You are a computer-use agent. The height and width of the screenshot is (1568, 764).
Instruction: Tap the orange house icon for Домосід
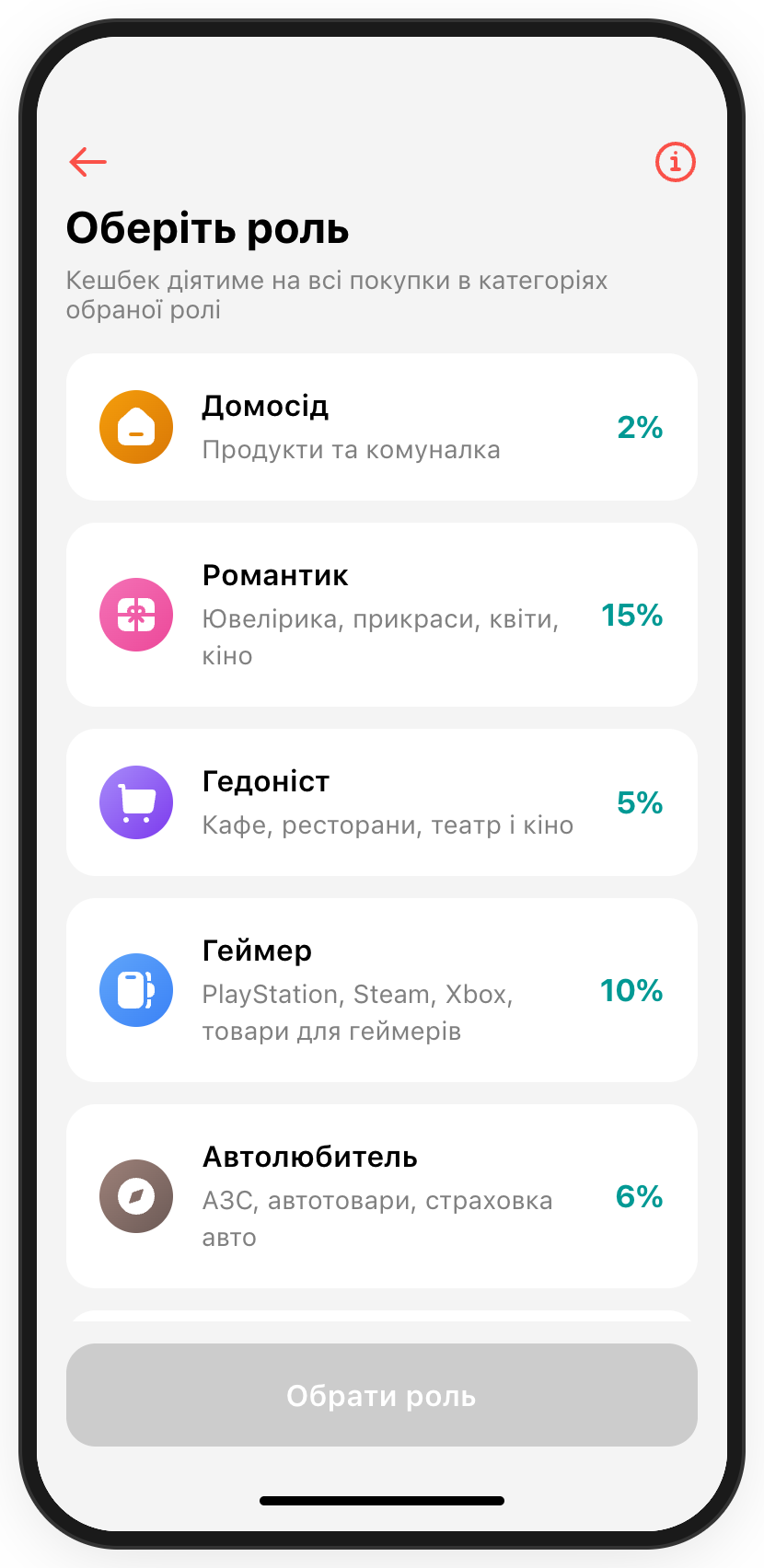point(135,427)
